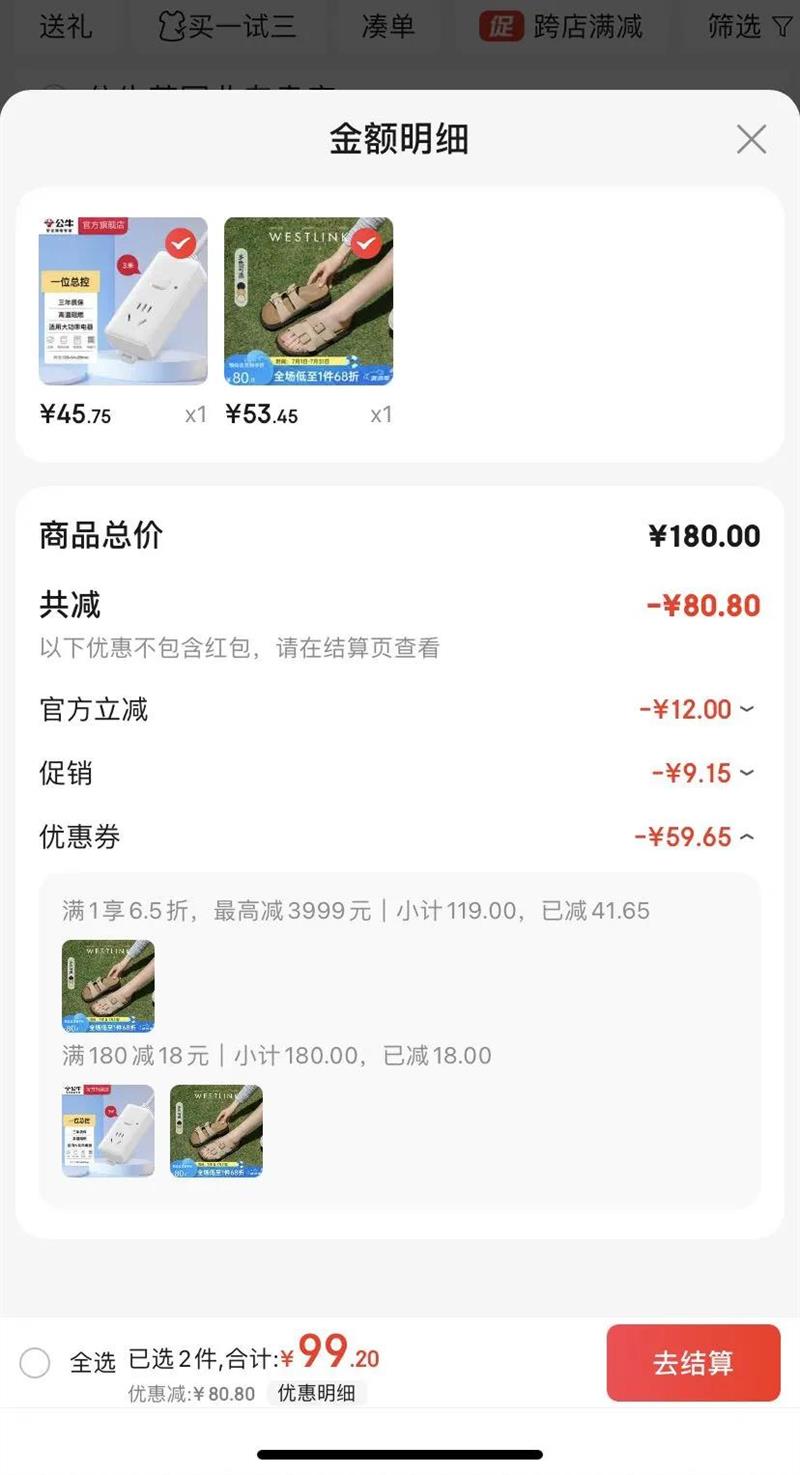Open 优惠明细 discount breakdown

(x=316, y=1393)
